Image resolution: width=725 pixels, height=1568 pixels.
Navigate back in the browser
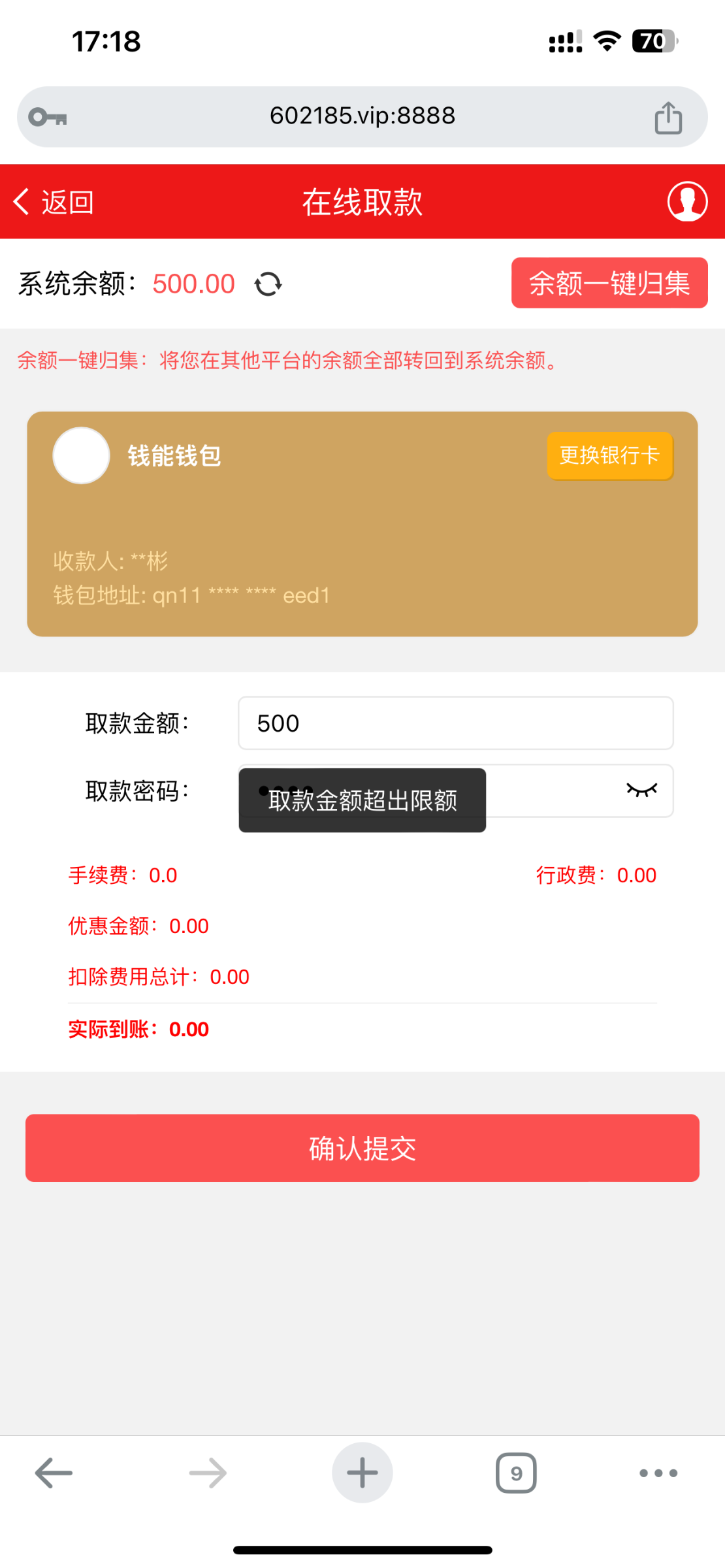click(x=54, y=1473)
